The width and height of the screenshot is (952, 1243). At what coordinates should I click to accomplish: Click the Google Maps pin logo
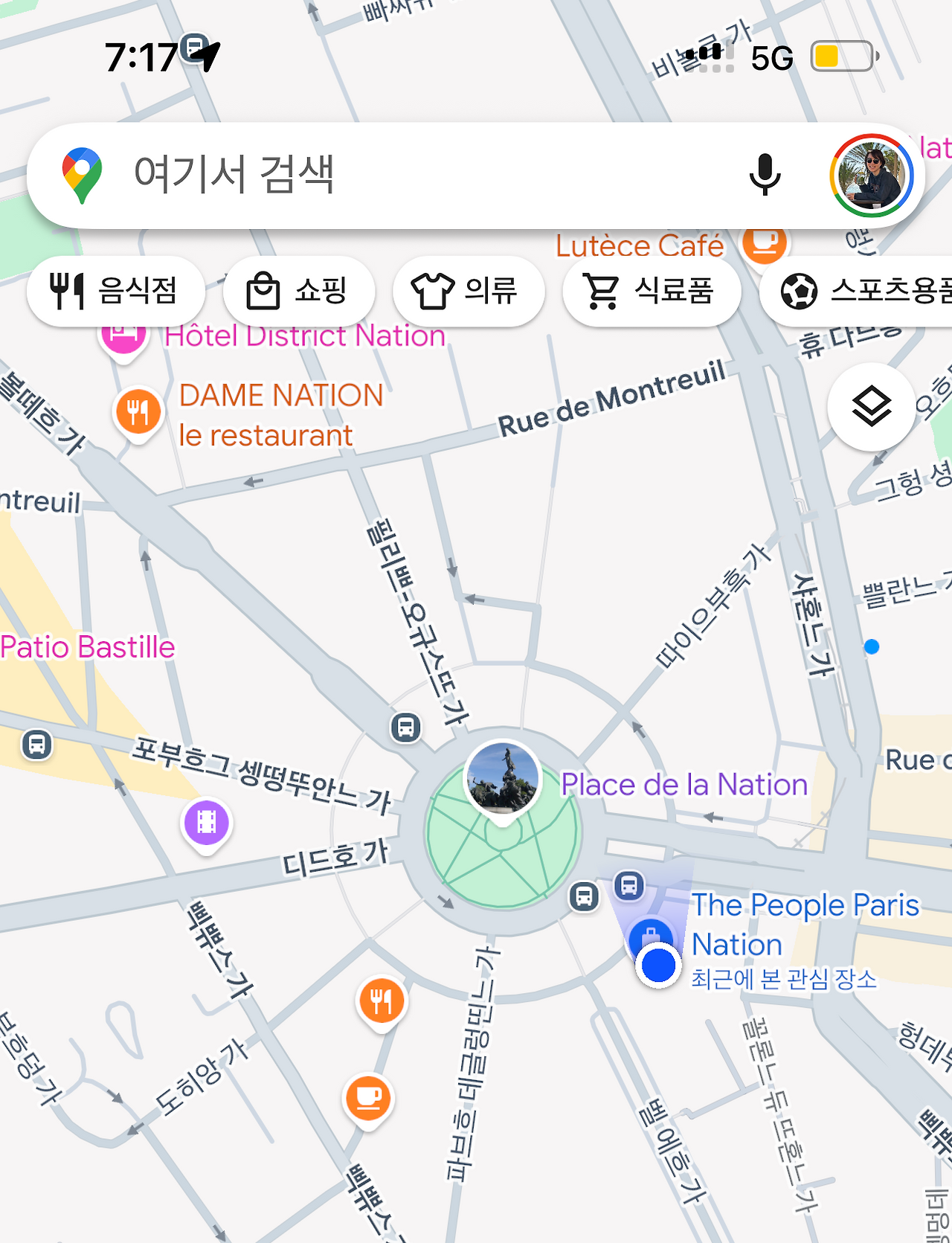pyautogui.click(x=82, y=175)
